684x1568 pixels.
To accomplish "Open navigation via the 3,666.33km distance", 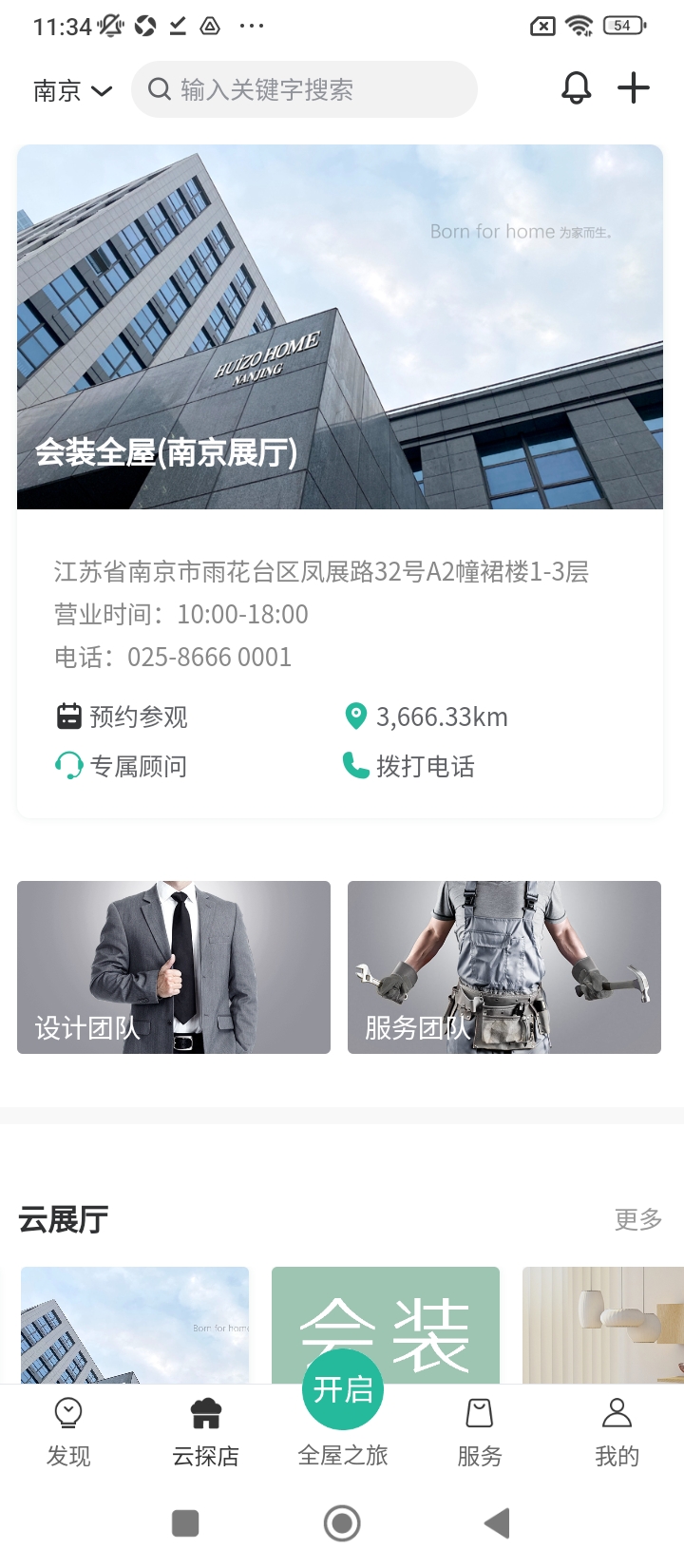I will pos(427,717).
